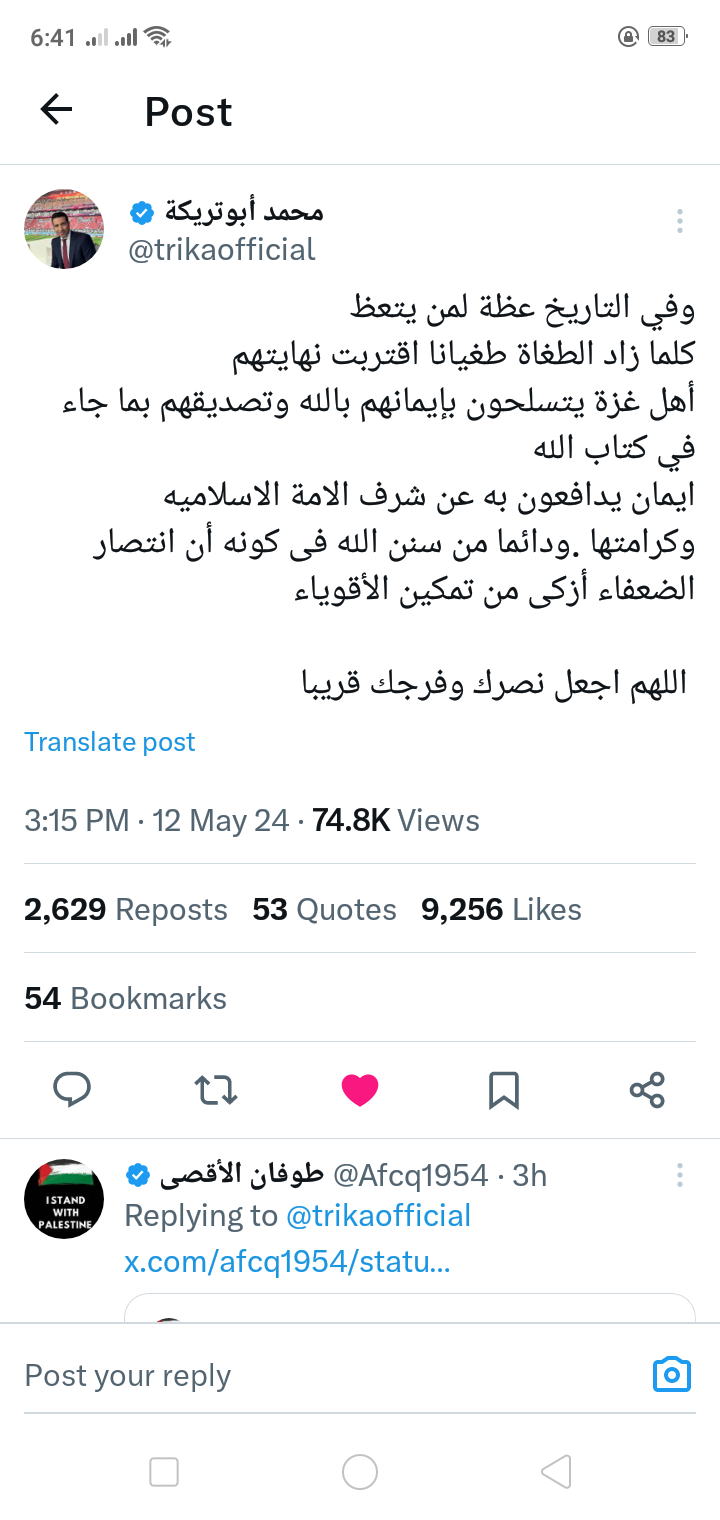
Task: Tap the Post your reply field
Action: coord(300,1376)
